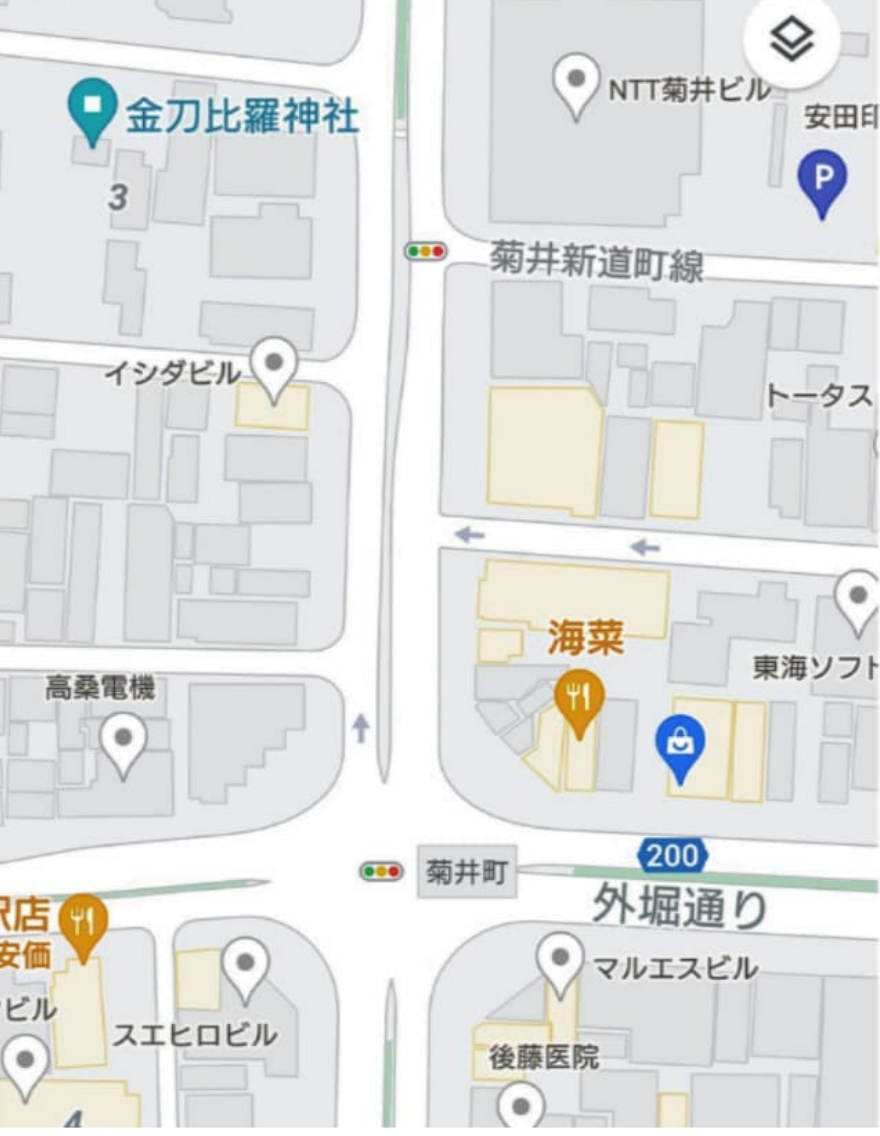Screen dimensions: 880x1136
Task: Select the スエヒロビル location pin
Action: 245,967
